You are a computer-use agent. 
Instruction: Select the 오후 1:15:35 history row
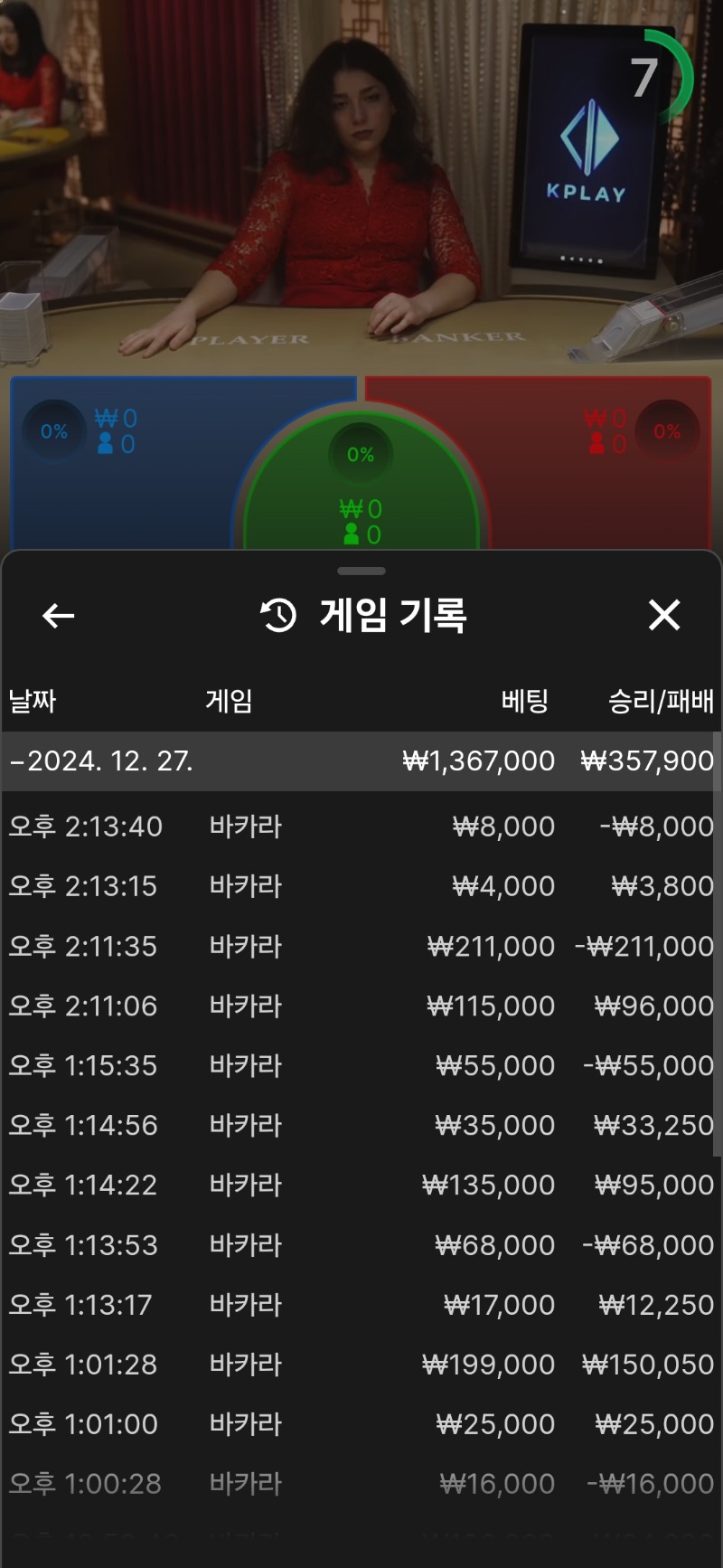point(360,1065)
